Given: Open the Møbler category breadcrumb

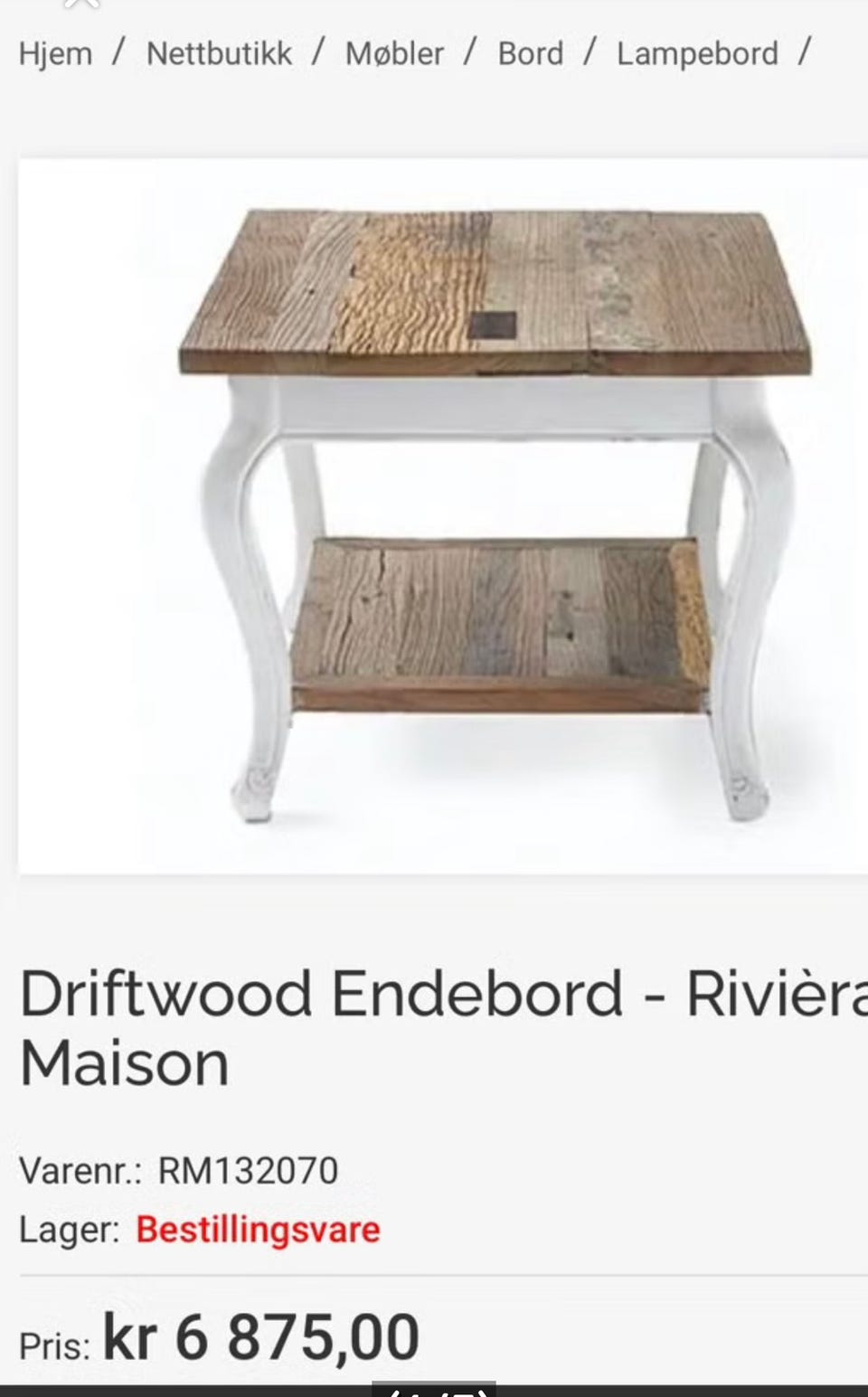Looking at the screenshot, I should 394,53.
